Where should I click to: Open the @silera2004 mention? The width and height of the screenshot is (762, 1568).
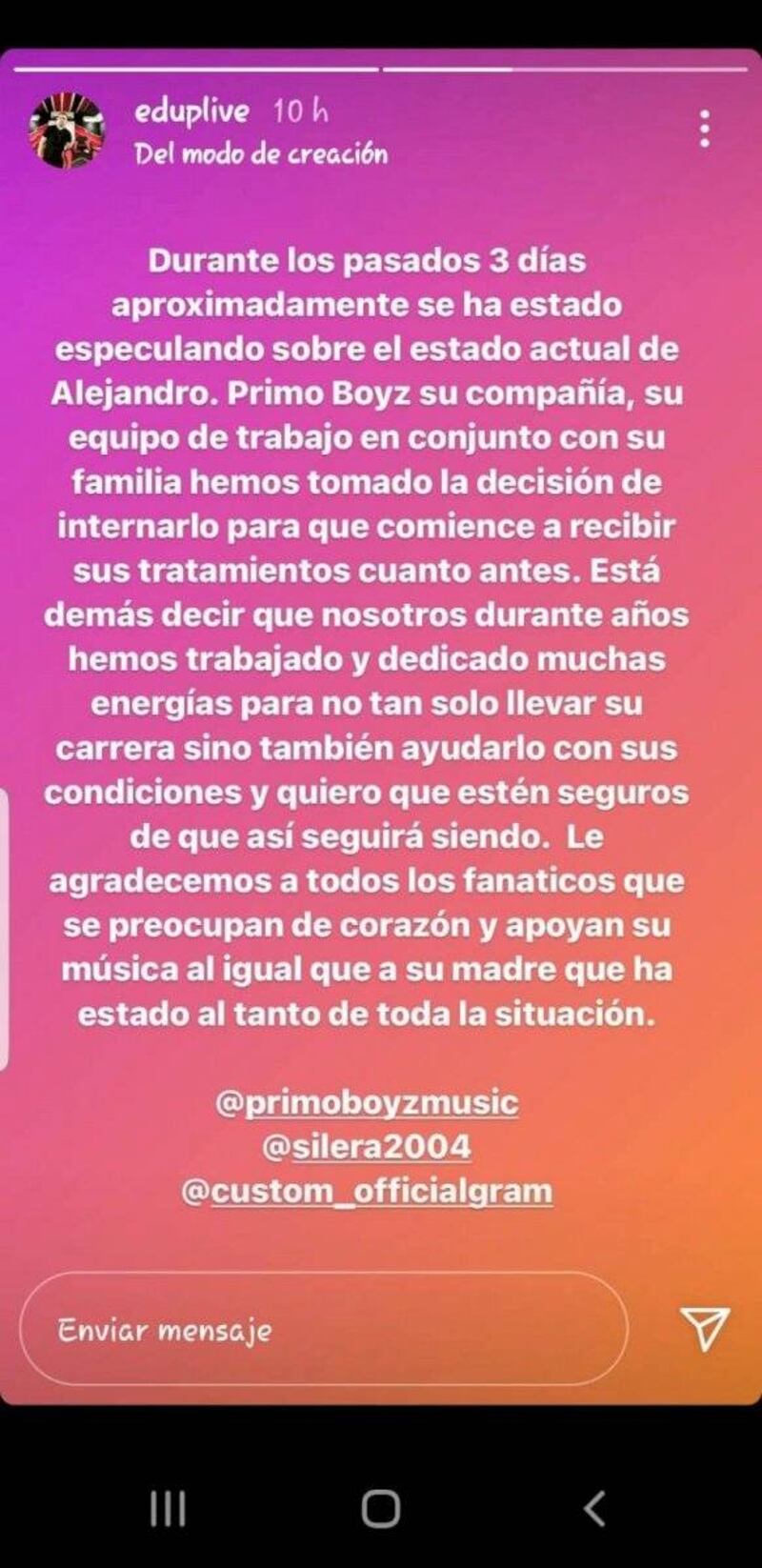tap(367, 1146)
